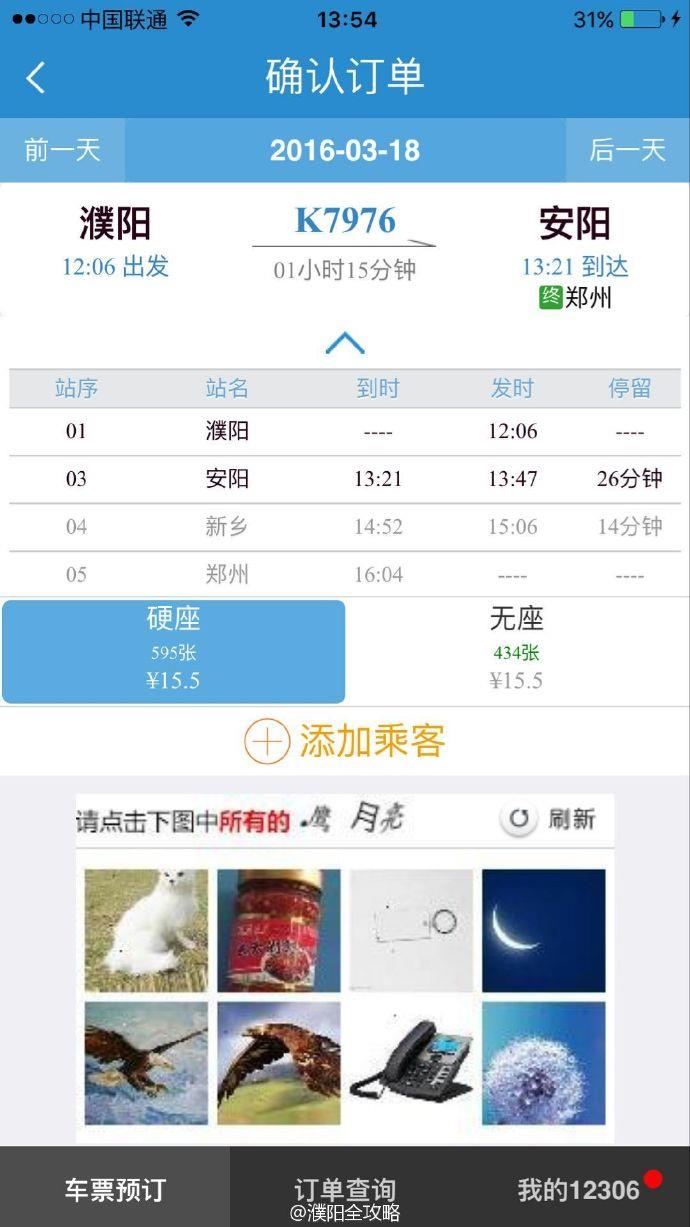690x1227 pixels.
Task: Collapse the station stop list
Action: 345,343
